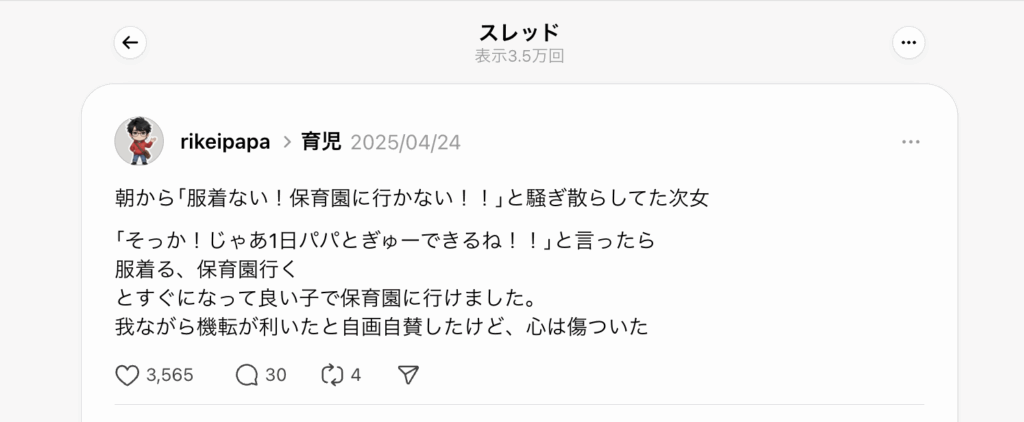Screen dimensions: 1024x422
Task: Tap the rikeipapa username link
Action: coord(225,142)
